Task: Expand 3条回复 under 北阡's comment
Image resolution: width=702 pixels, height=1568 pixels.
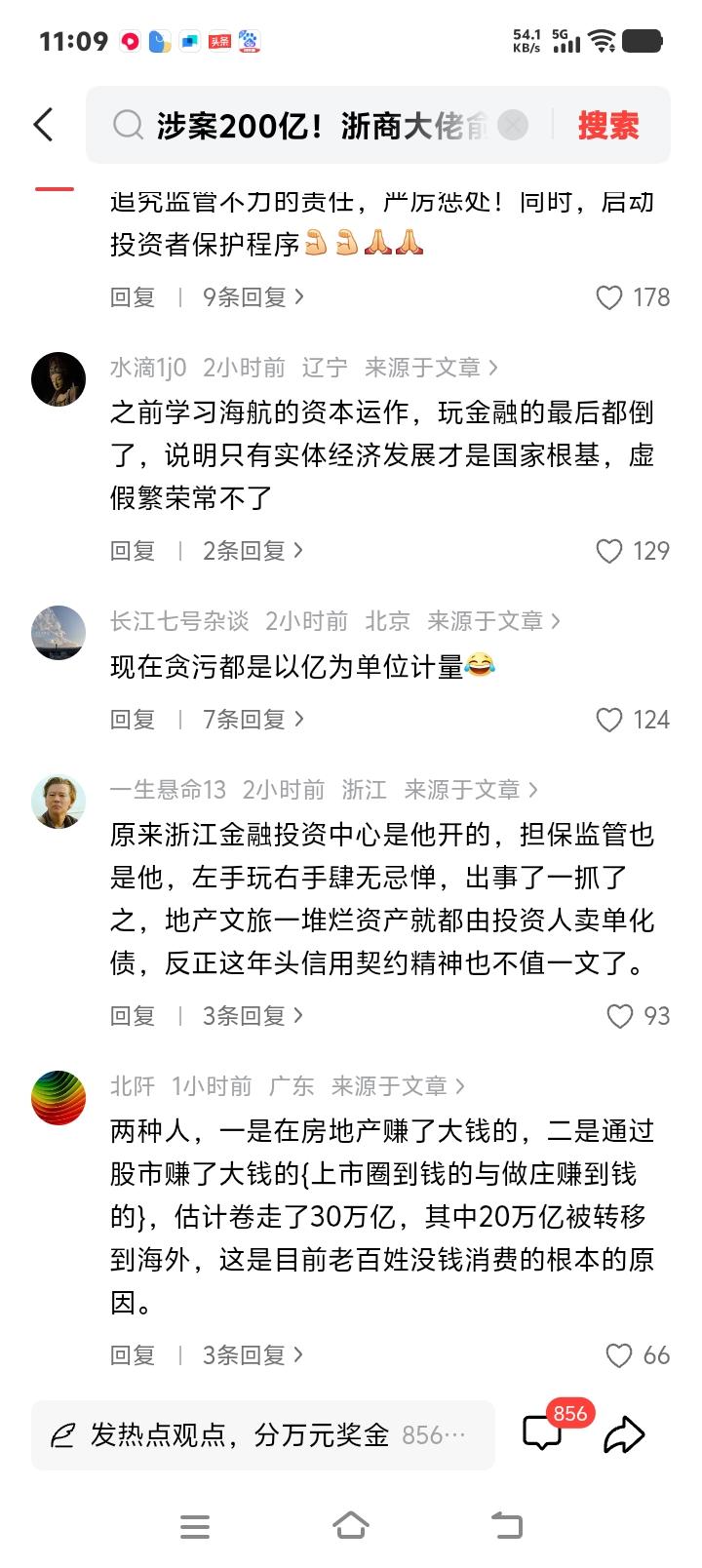Action: click(253, 1355)
